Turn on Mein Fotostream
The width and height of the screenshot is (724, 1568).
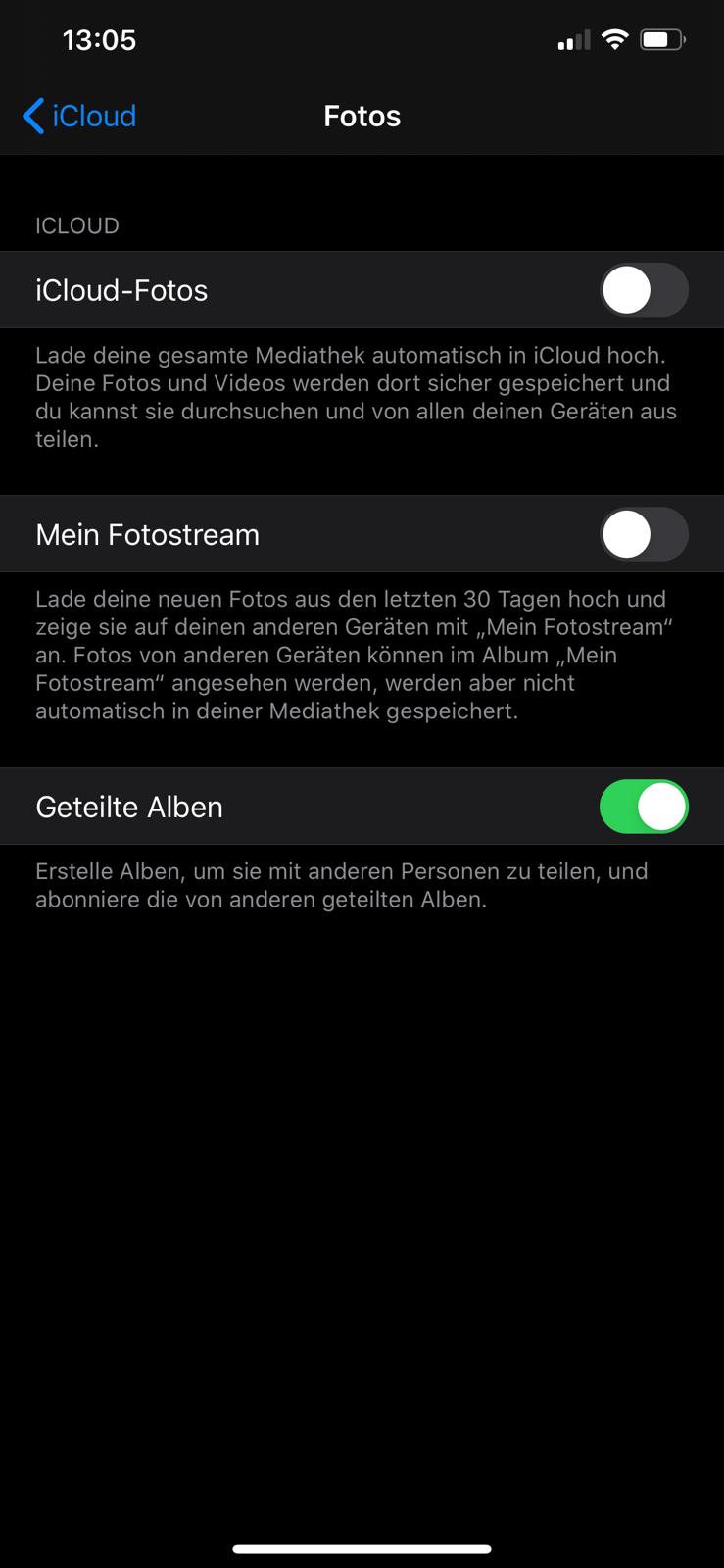pyautogui.click(x=643, y=534)
